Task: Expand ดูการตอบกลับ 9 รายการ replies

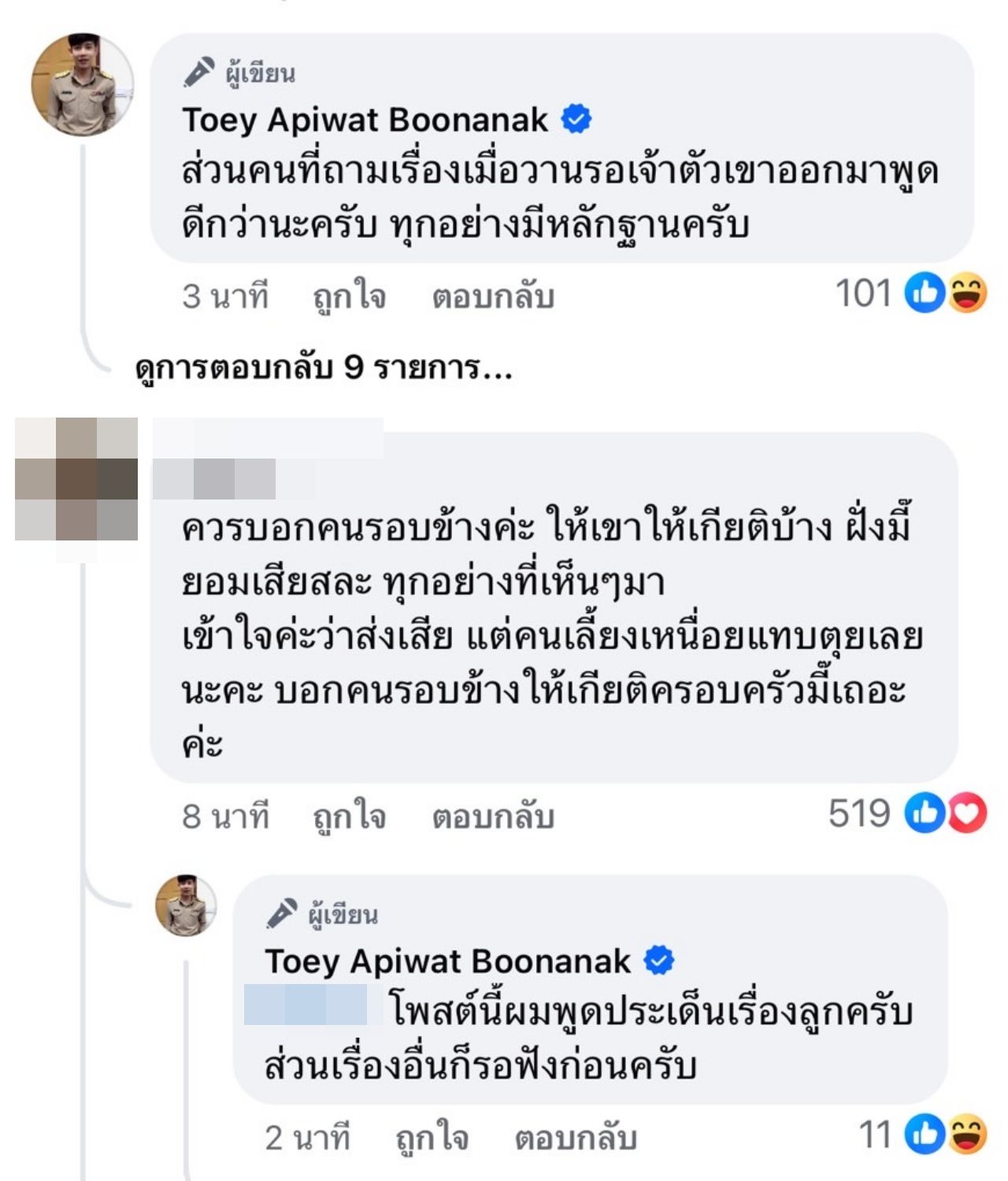Action: [324, 367]
